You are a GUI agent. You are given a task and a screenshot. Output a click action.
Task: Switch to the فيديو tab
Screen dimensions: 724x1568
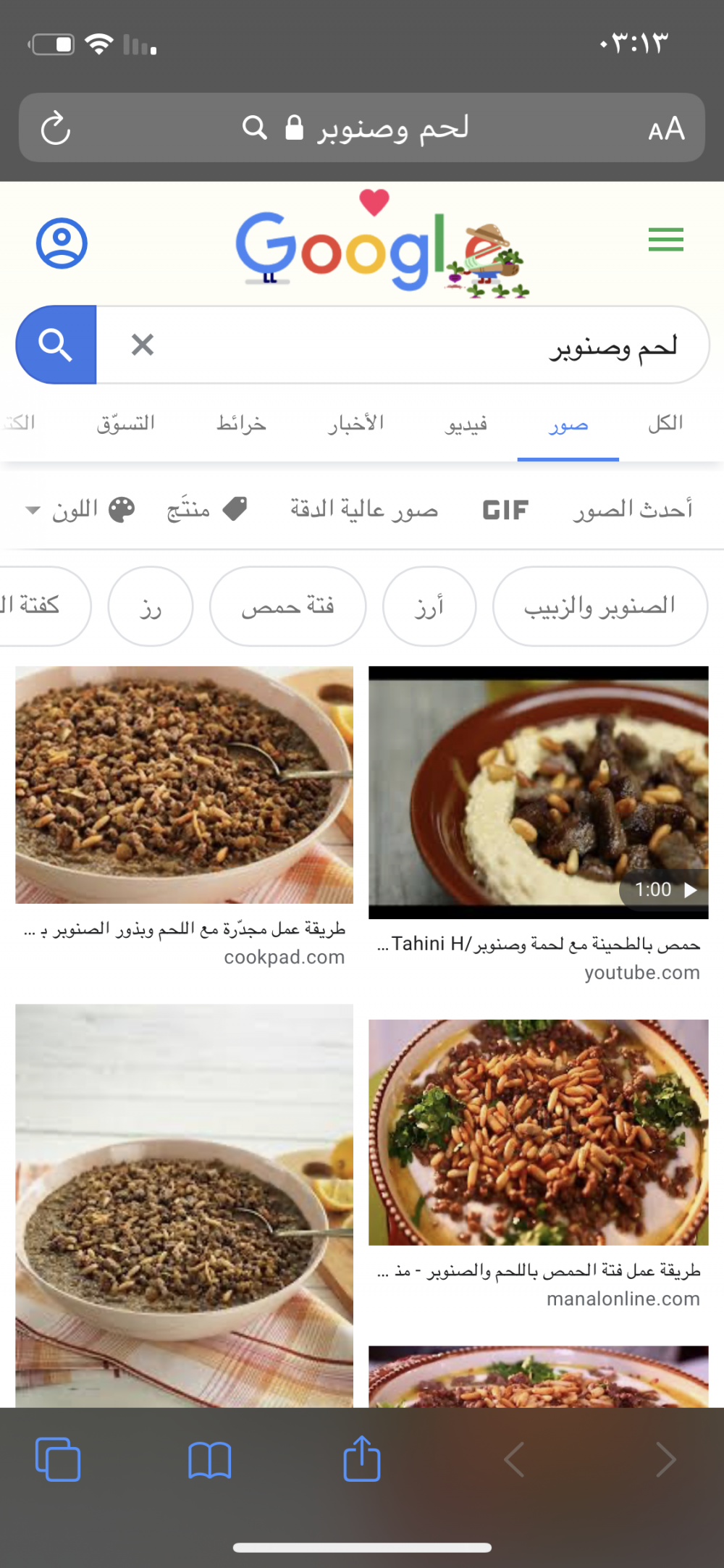pyautogui.click(x=466, y=424)
